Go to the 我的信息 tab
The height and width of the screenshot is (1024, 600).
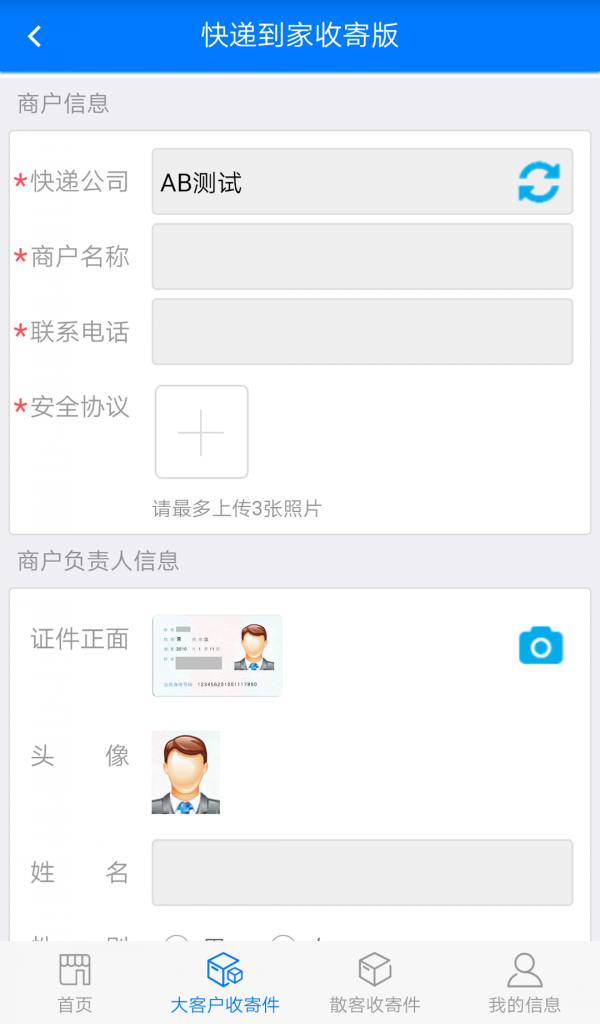[524, 983]
